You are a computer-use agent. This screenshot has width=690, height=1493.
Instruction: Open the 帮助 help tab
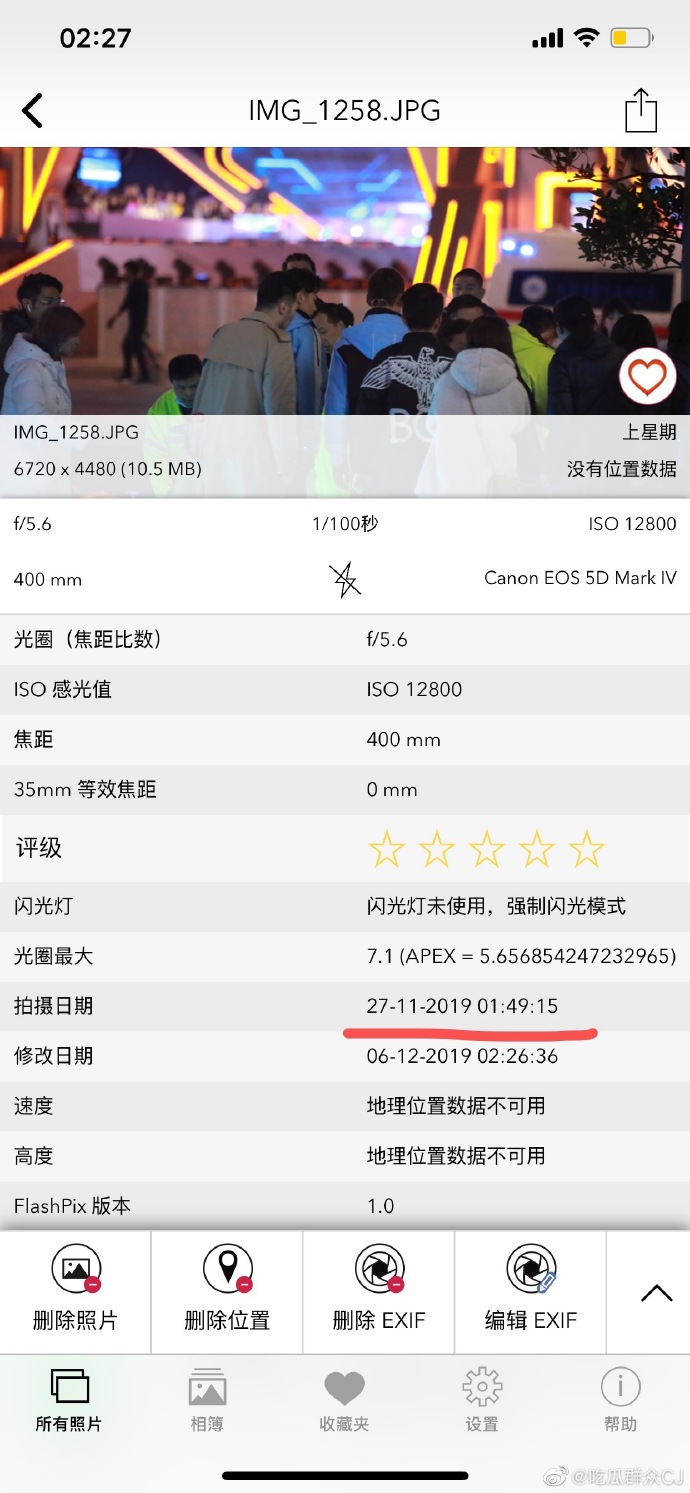620,1400
